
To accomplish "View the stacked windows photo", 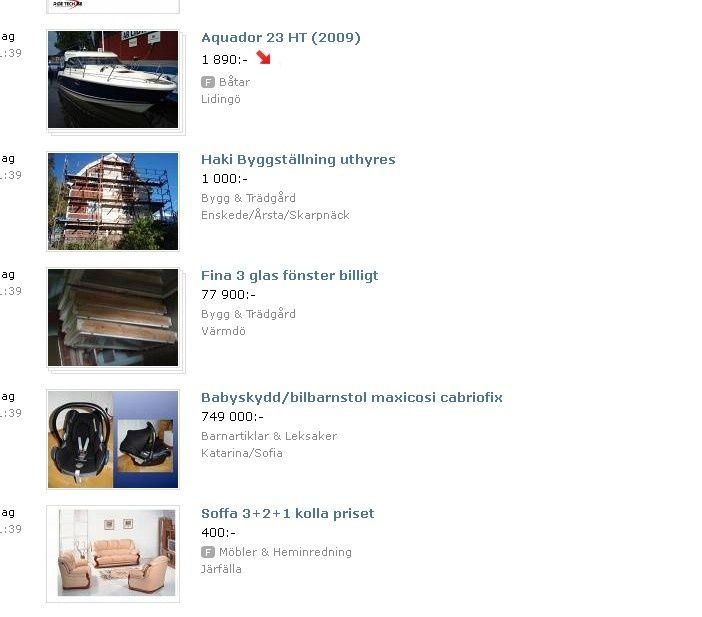I will tap(113, 317).
